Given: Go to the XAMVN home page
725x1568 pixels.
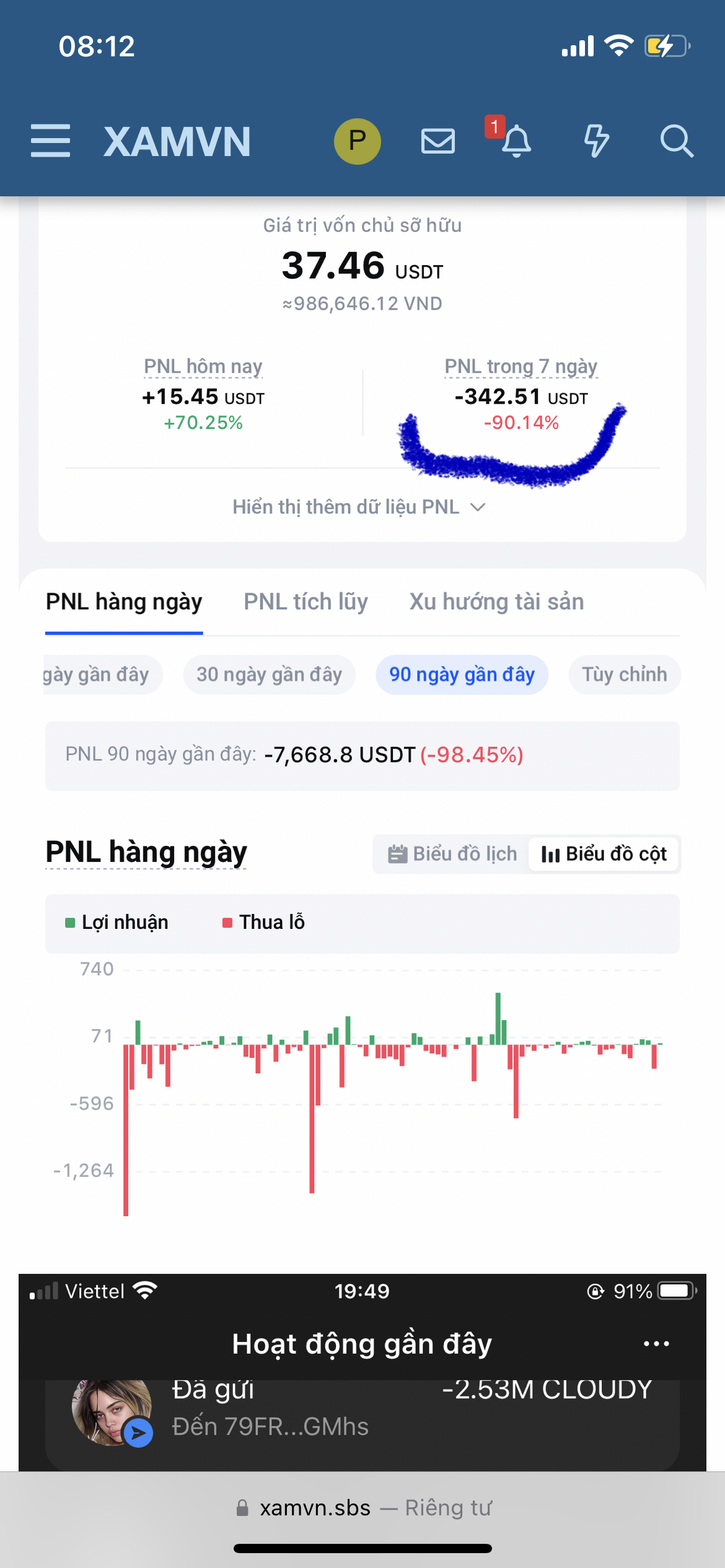Looking at the screenshot, I should (x=177, y=142).
